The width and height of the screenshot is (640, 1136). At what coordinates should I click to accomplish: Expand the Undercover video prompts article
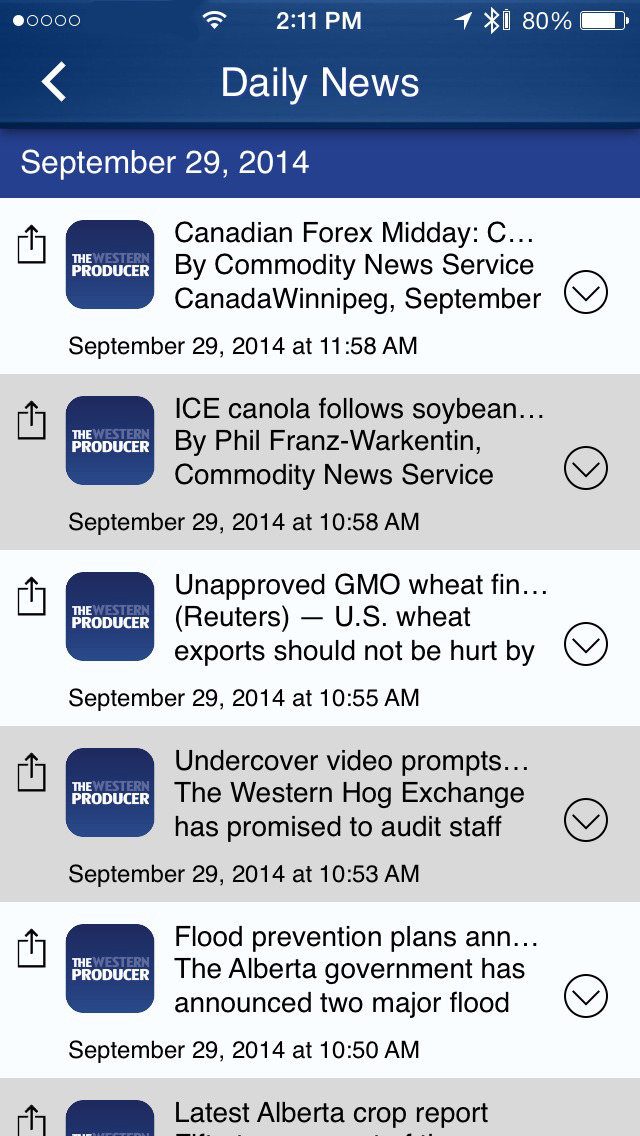[586, 820]
